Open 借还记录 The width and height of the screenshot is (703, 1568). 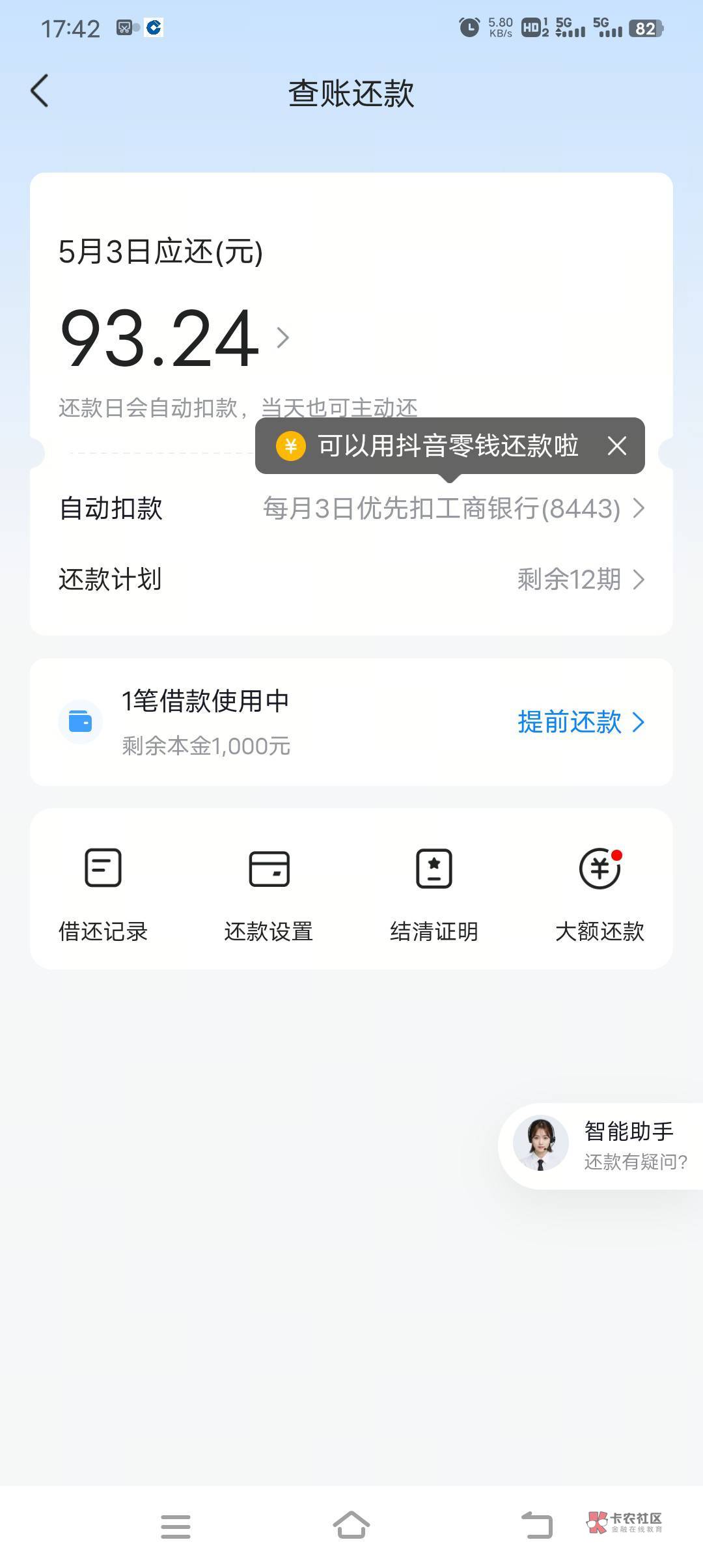pos(103,893)
